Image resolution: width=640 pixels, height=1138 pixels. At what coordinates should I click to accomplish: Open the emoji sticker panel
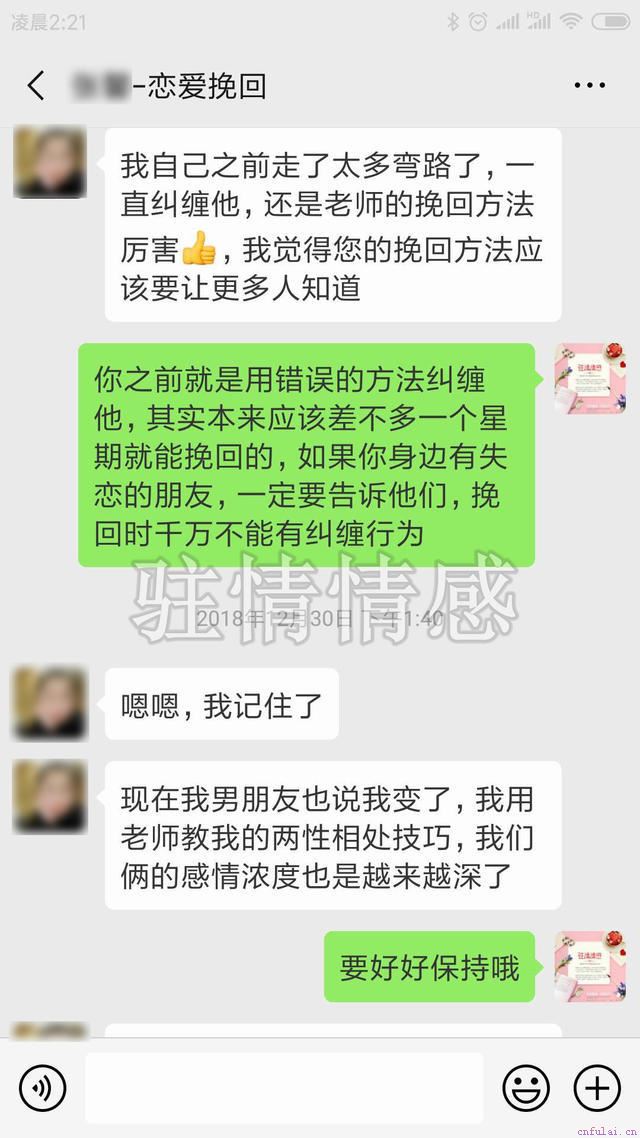click(x=525, y=1088)
